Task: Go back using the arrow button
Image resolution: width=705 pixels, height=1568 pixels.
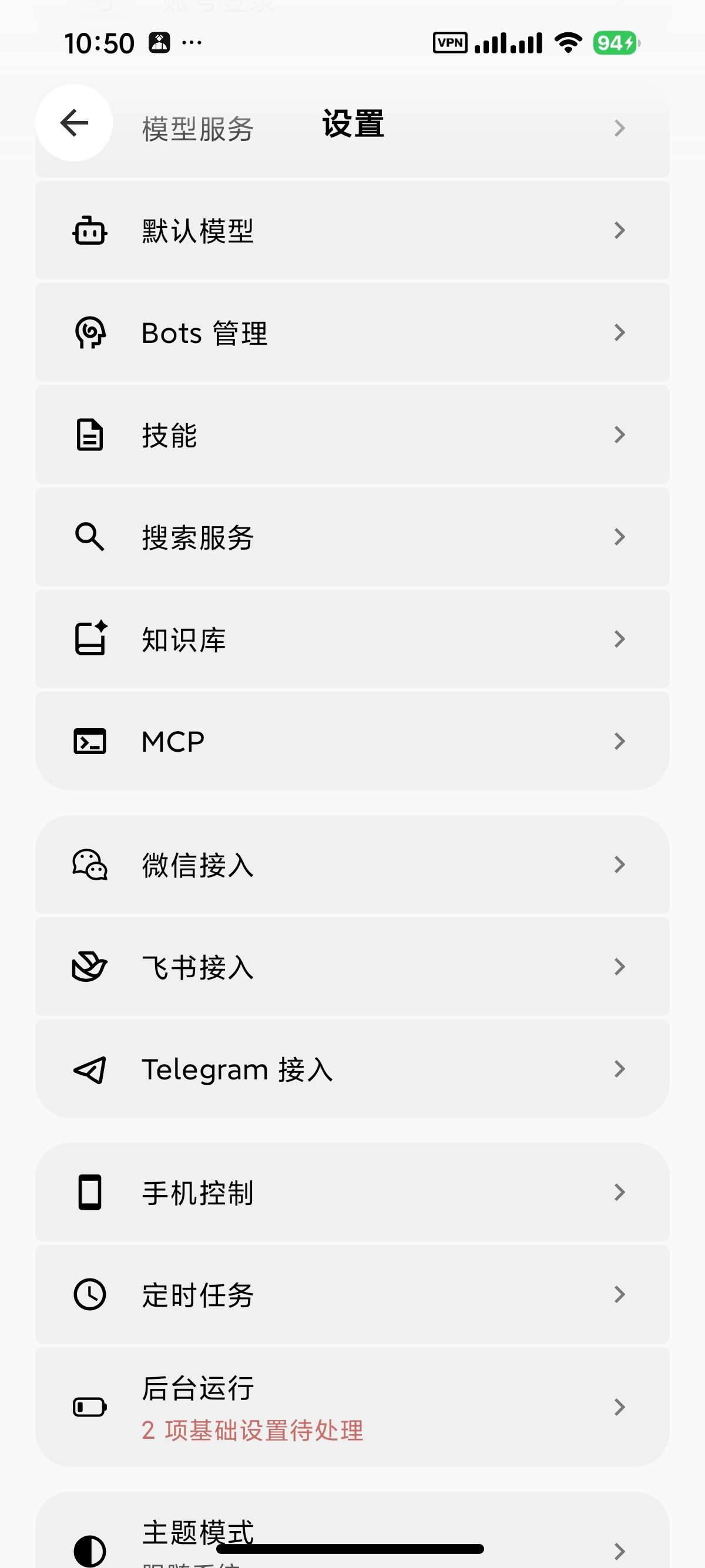Action: click(x=73, y=123)
